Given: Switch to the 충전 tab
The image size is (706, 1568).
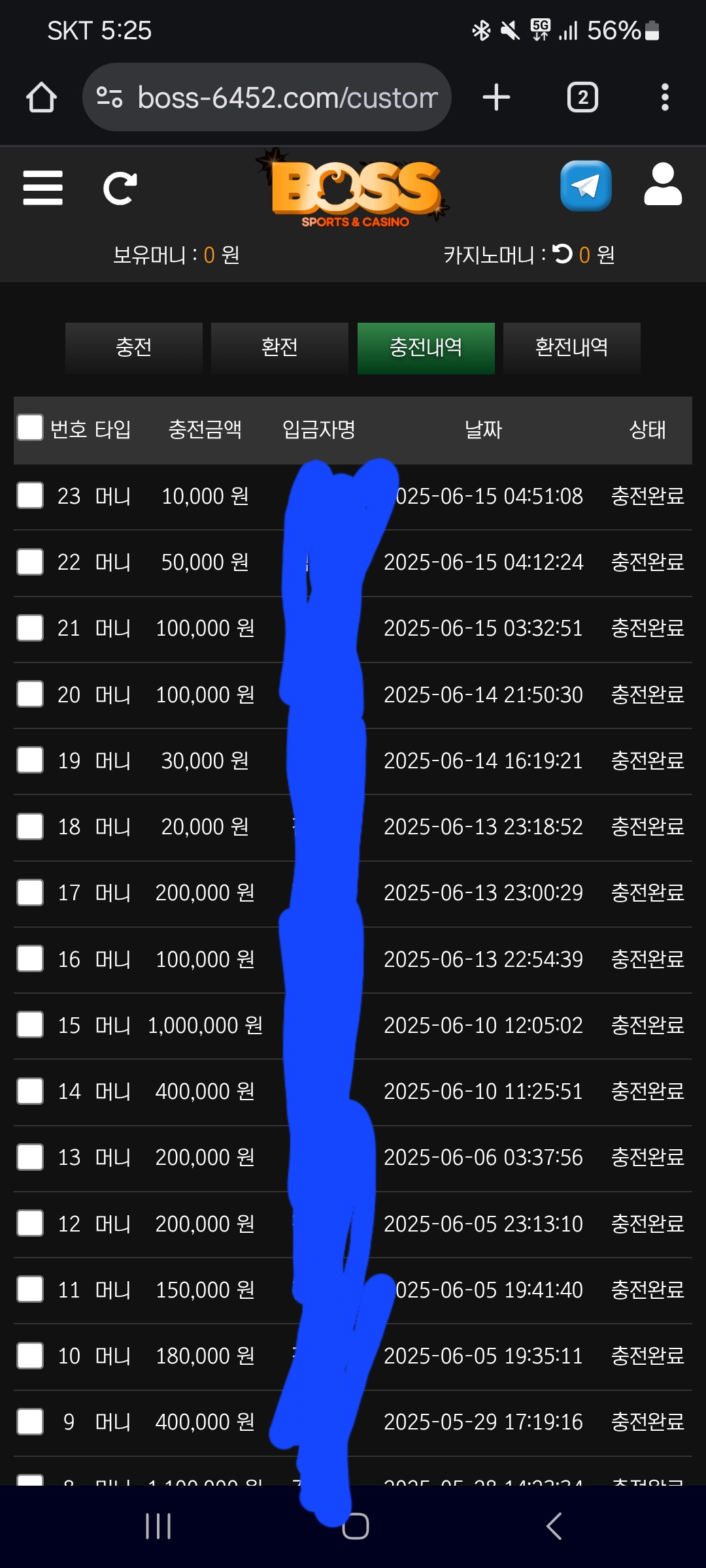Looking at the screenshot, I should 134,348.
